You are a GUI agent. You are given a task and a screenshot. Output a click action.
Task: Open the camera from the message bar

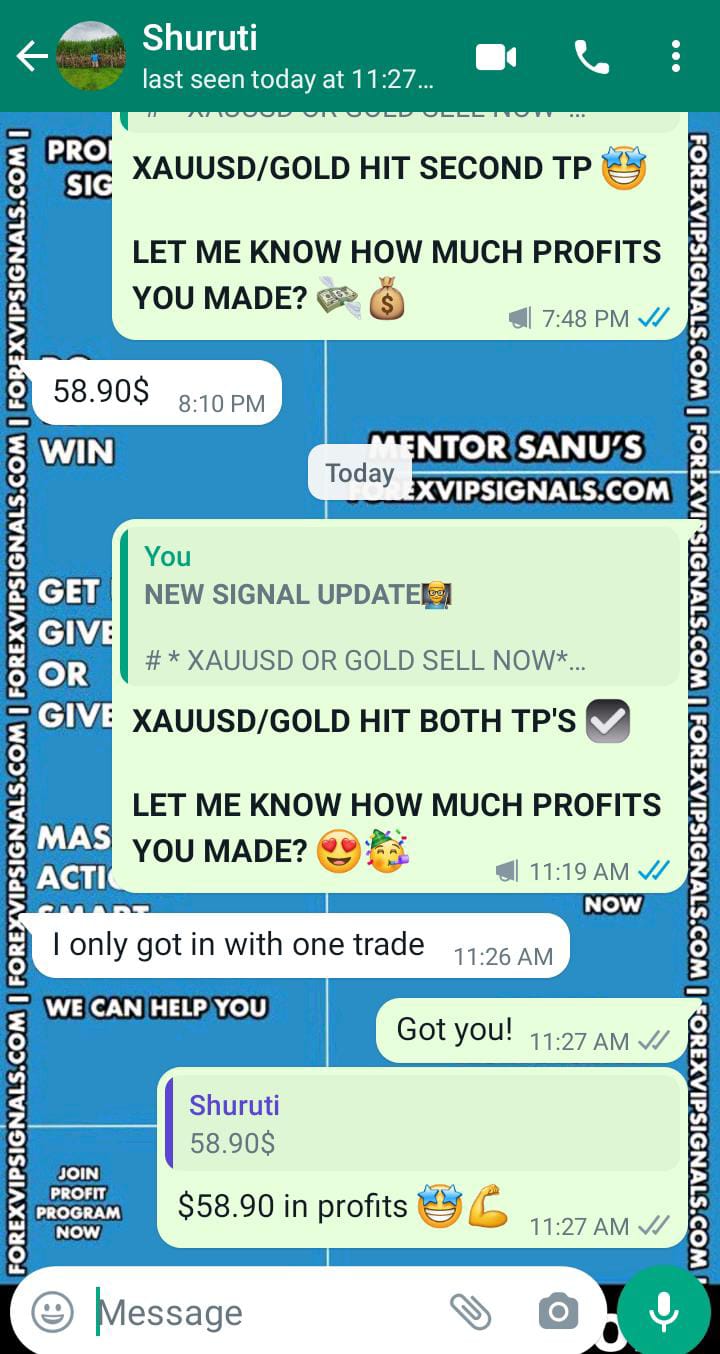557,1312
